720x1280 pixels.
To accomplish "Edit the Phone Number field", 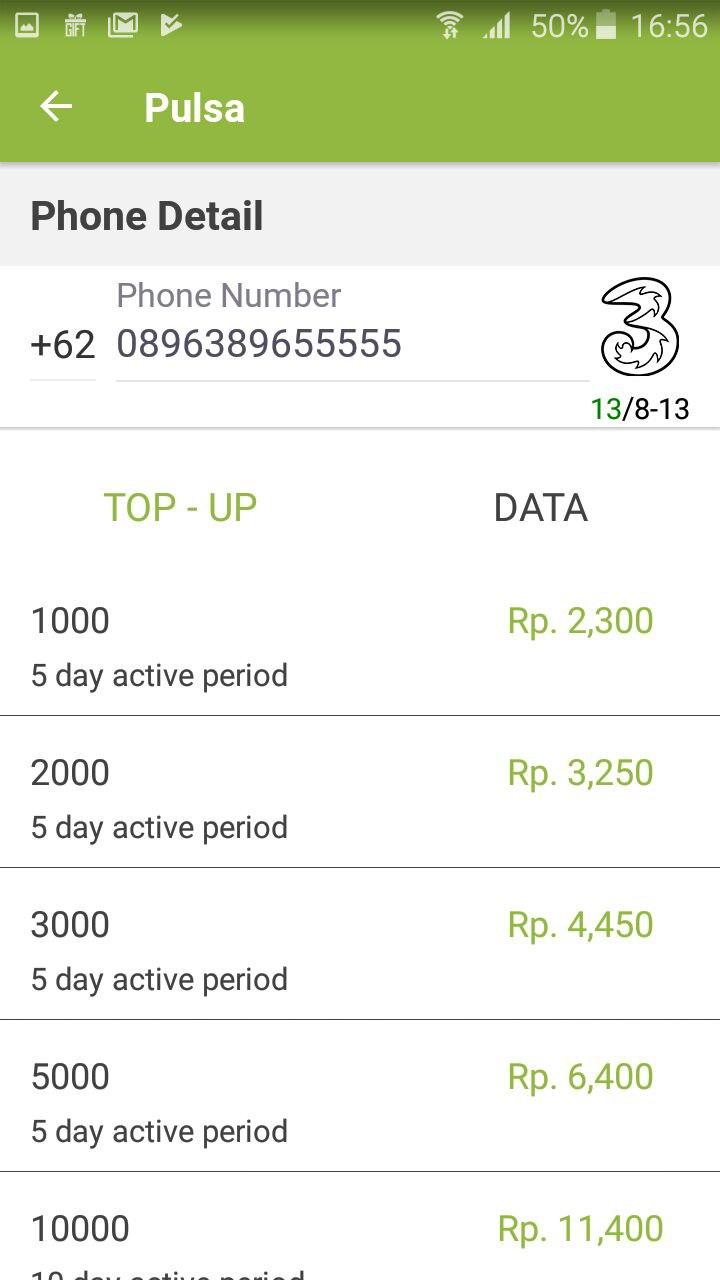I will [350, 344].
